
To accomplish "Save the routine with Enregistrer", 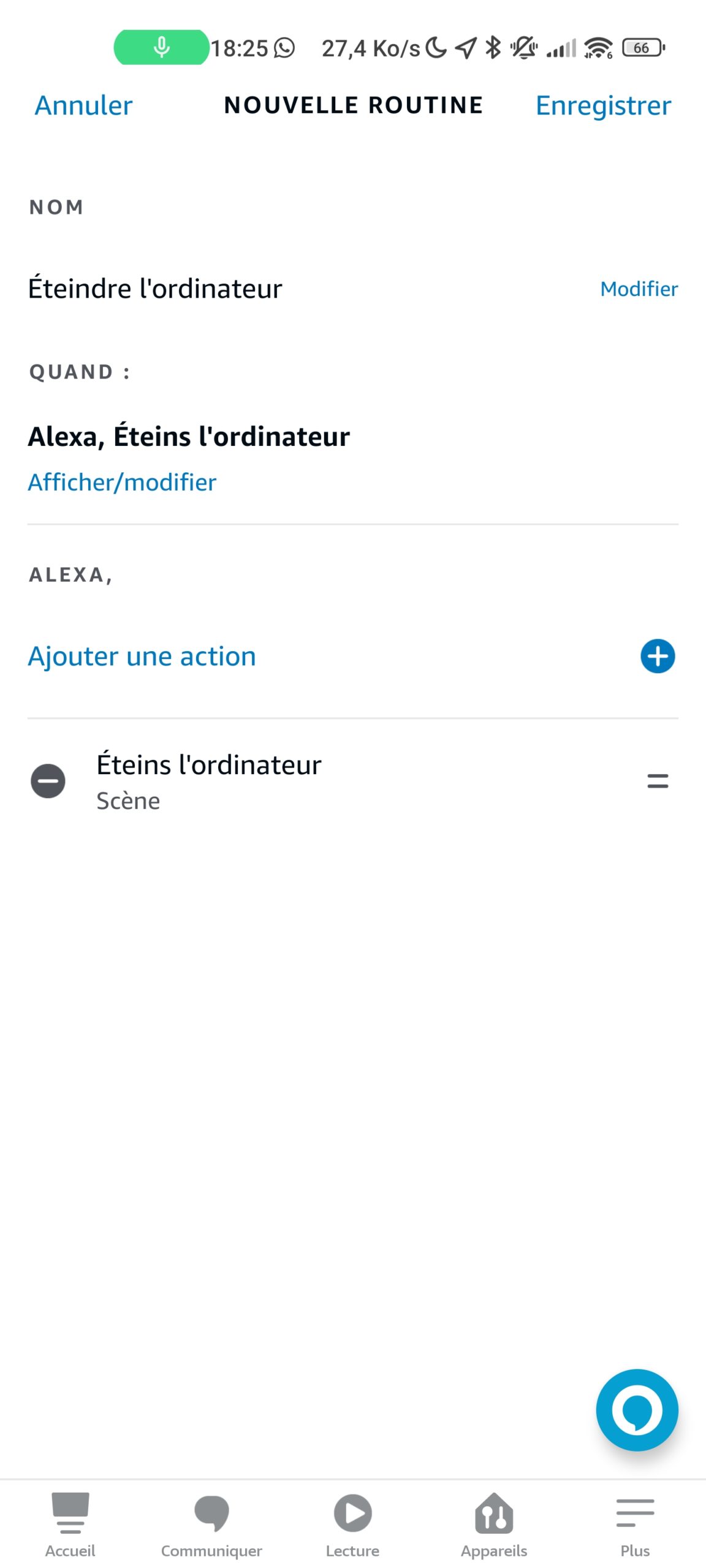I will point(603,106).
